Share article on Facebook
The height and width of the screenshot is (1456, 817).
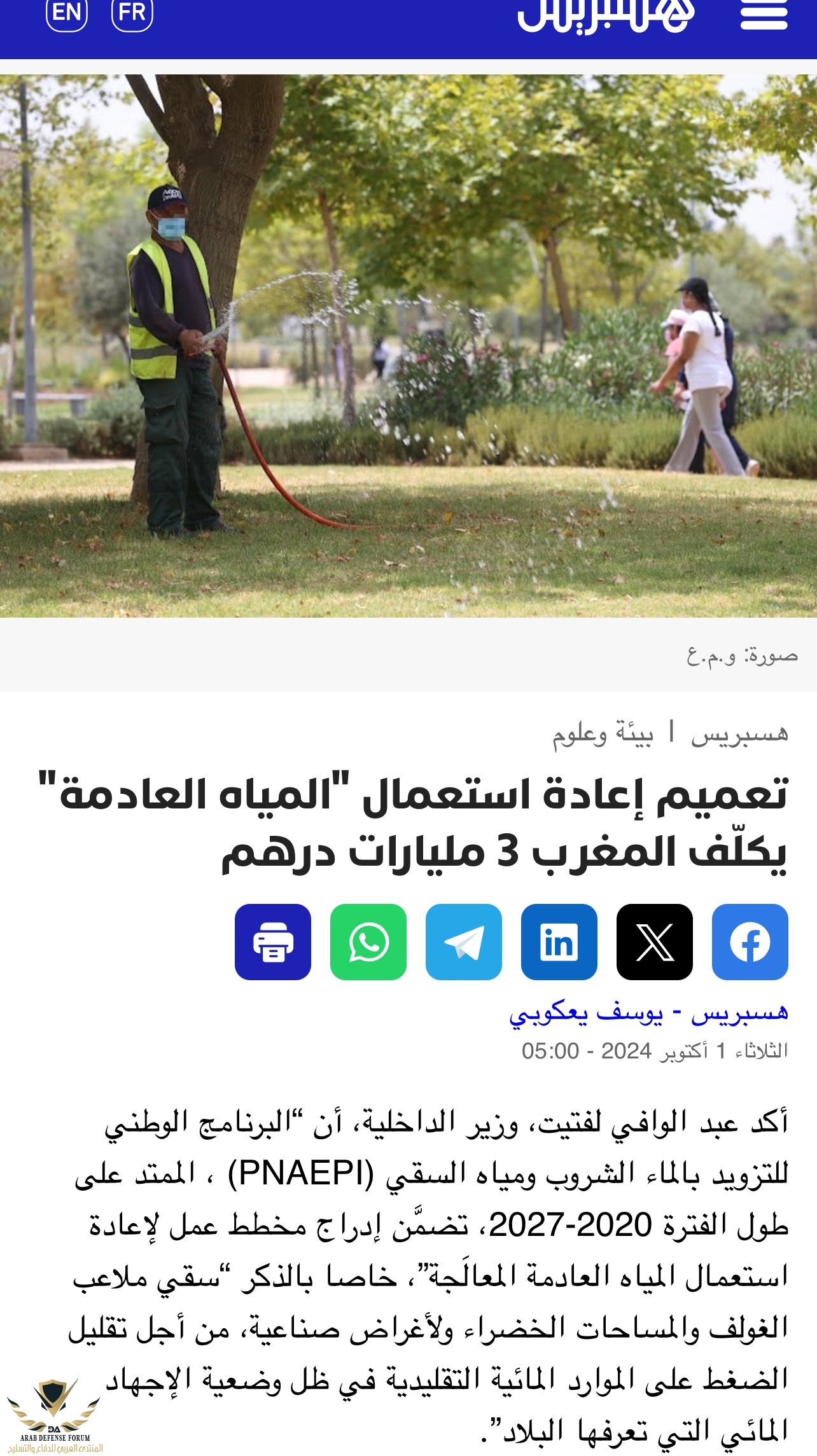[750, 942]
